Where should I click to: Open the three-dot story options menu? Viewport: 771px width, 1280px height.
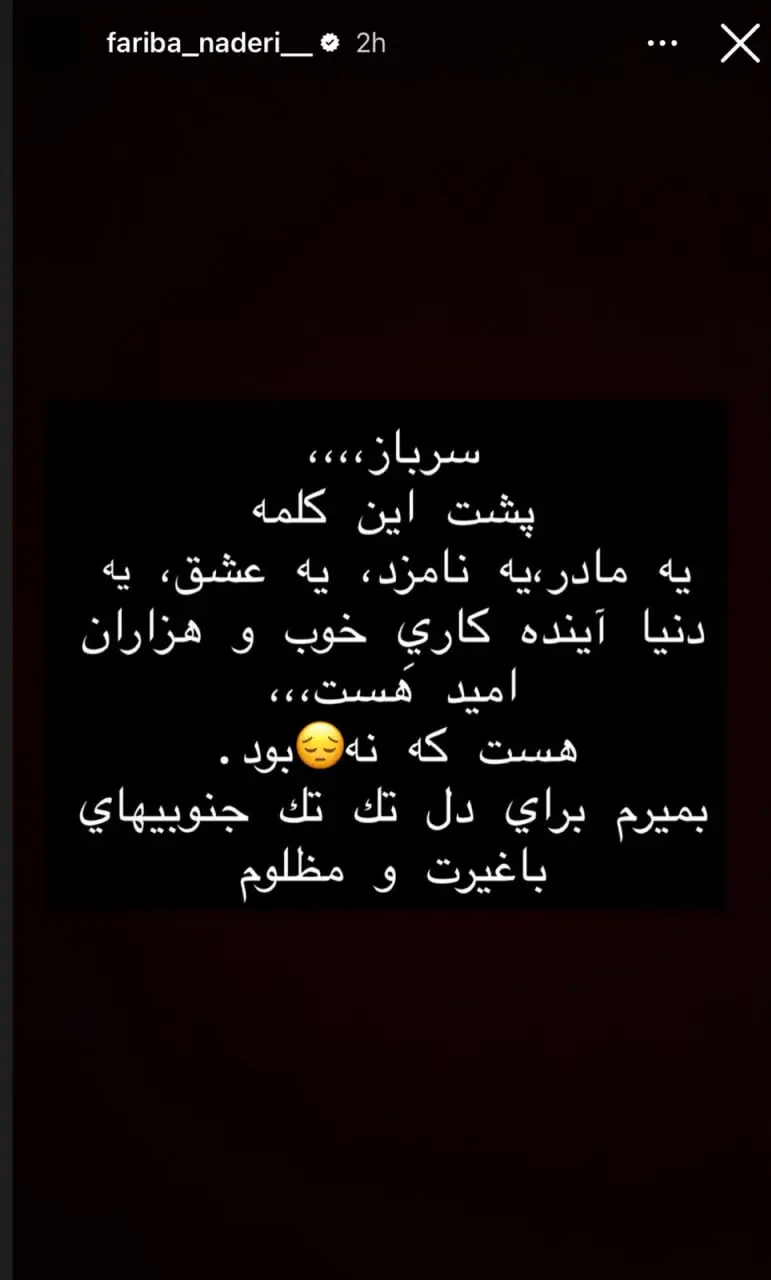pos(663,44)
